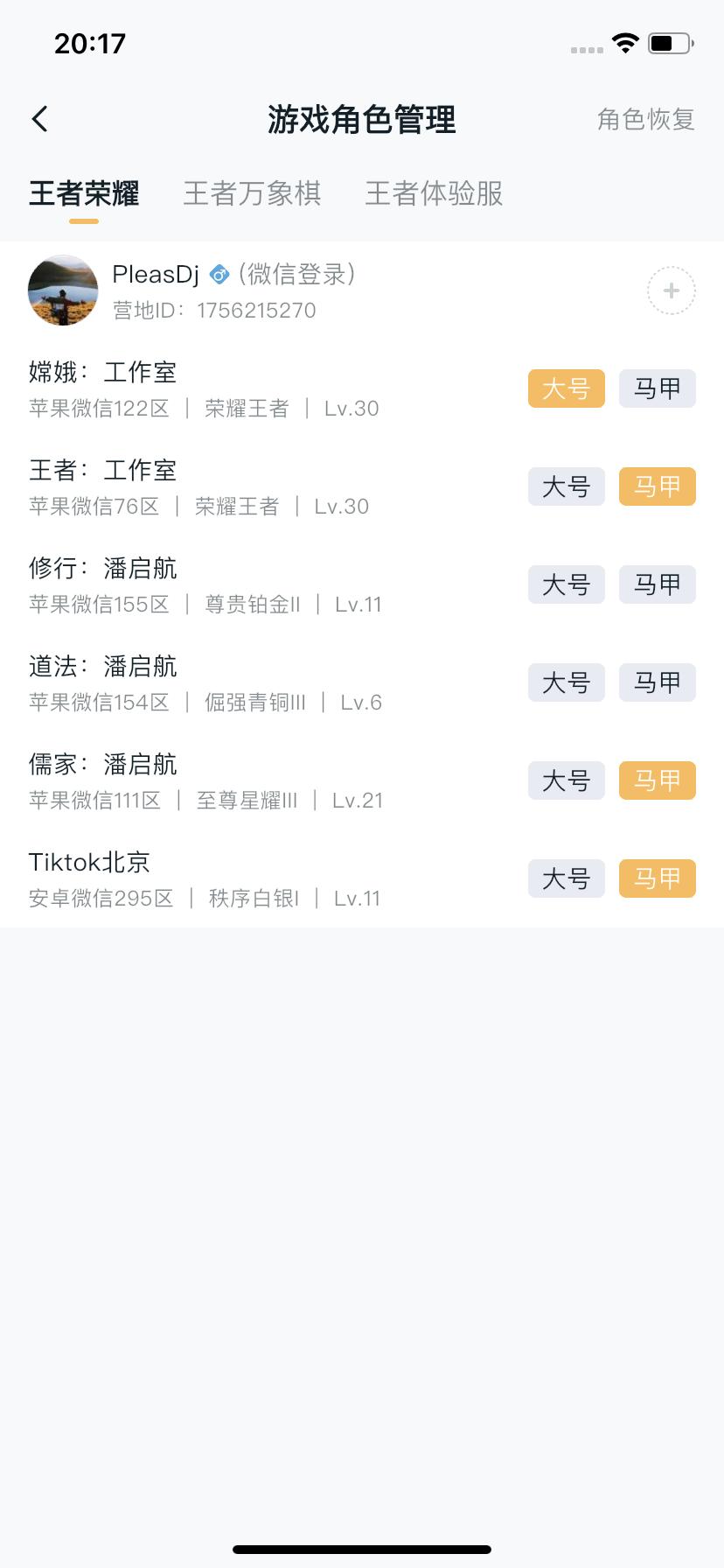Toggle 马甲 for 王者：工作室
This screenshot has height=1568, width=724.
[x=657, y=486]
